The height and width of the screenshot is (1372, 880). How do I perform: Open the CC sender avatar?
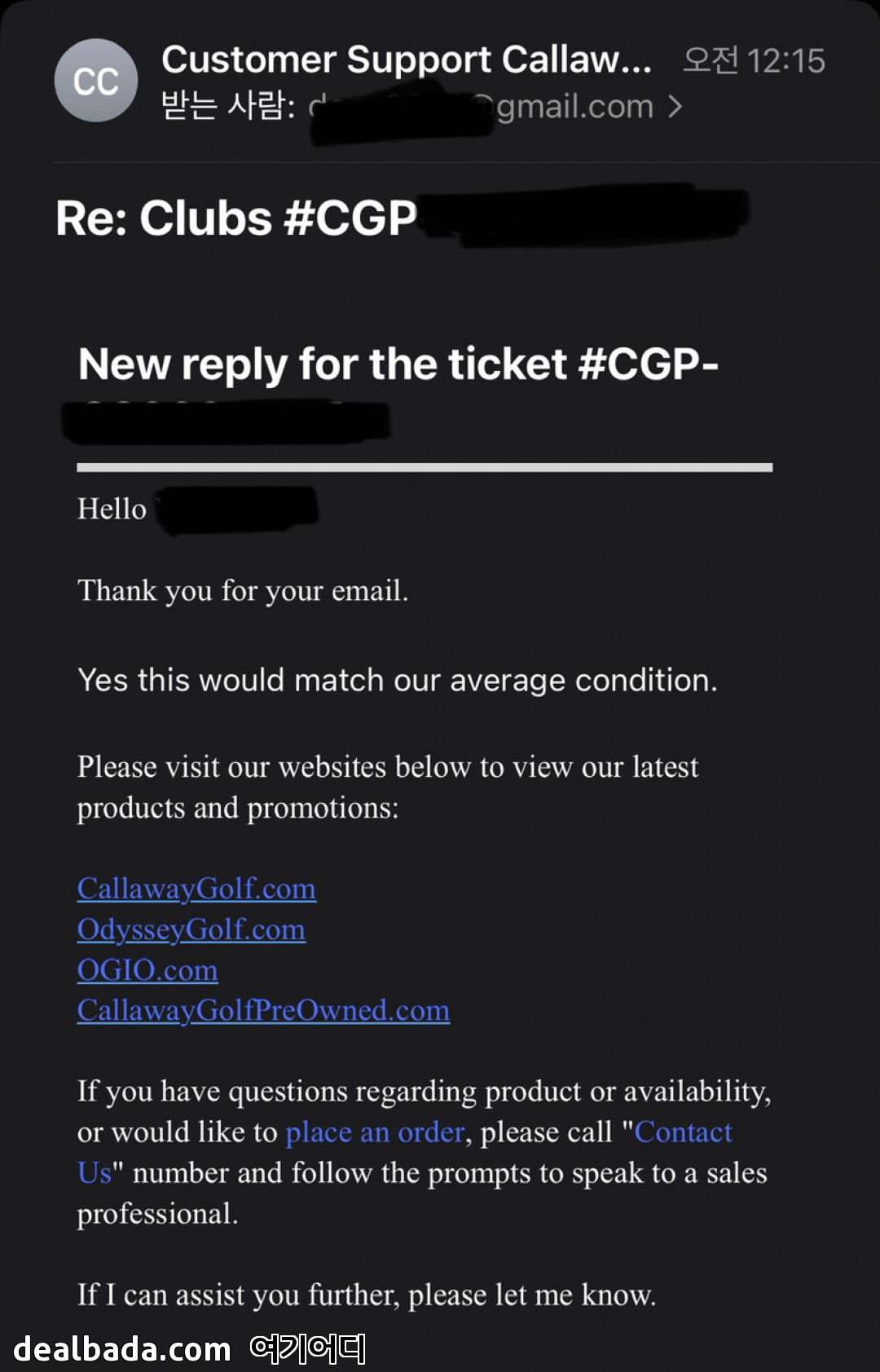click(96, 81)
